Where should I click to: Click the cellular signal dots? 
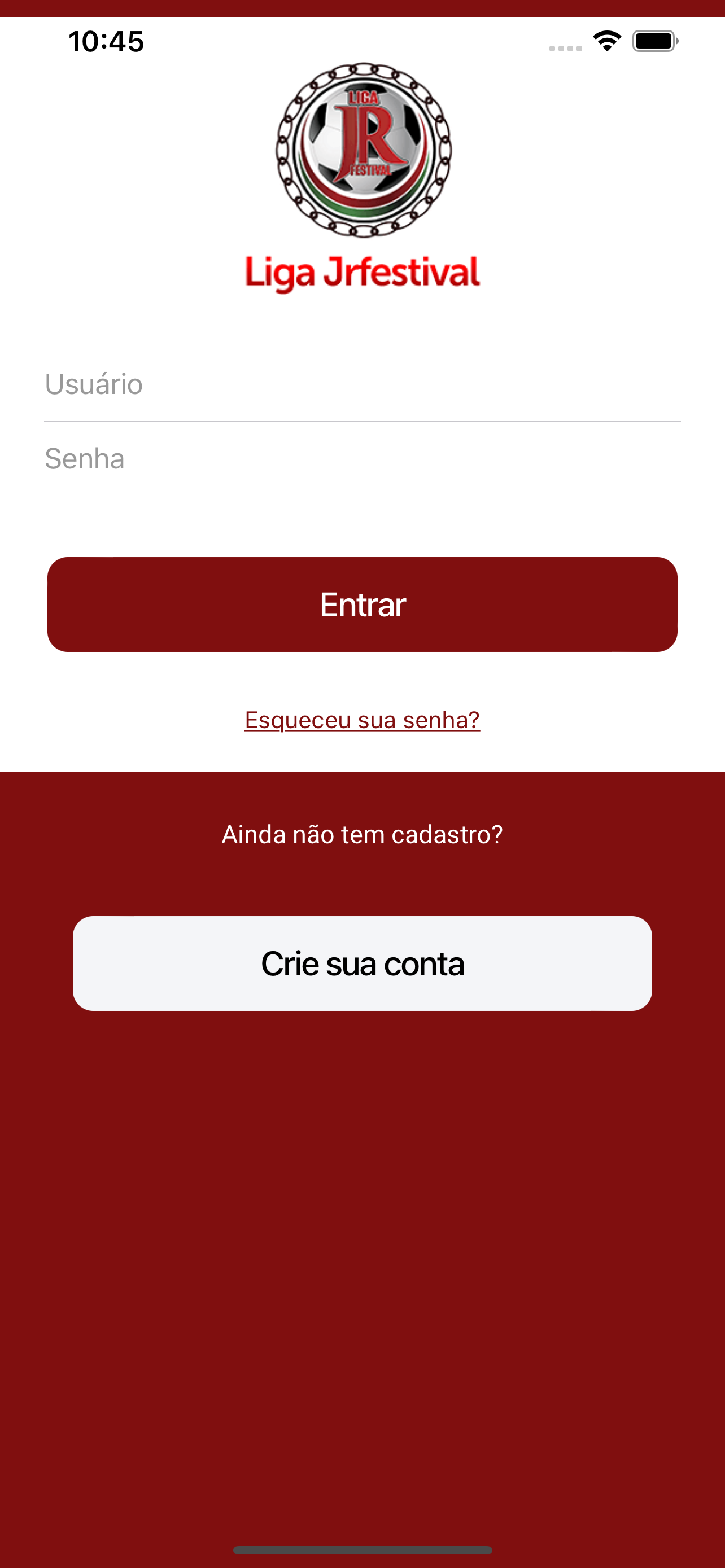click(564, 47)
